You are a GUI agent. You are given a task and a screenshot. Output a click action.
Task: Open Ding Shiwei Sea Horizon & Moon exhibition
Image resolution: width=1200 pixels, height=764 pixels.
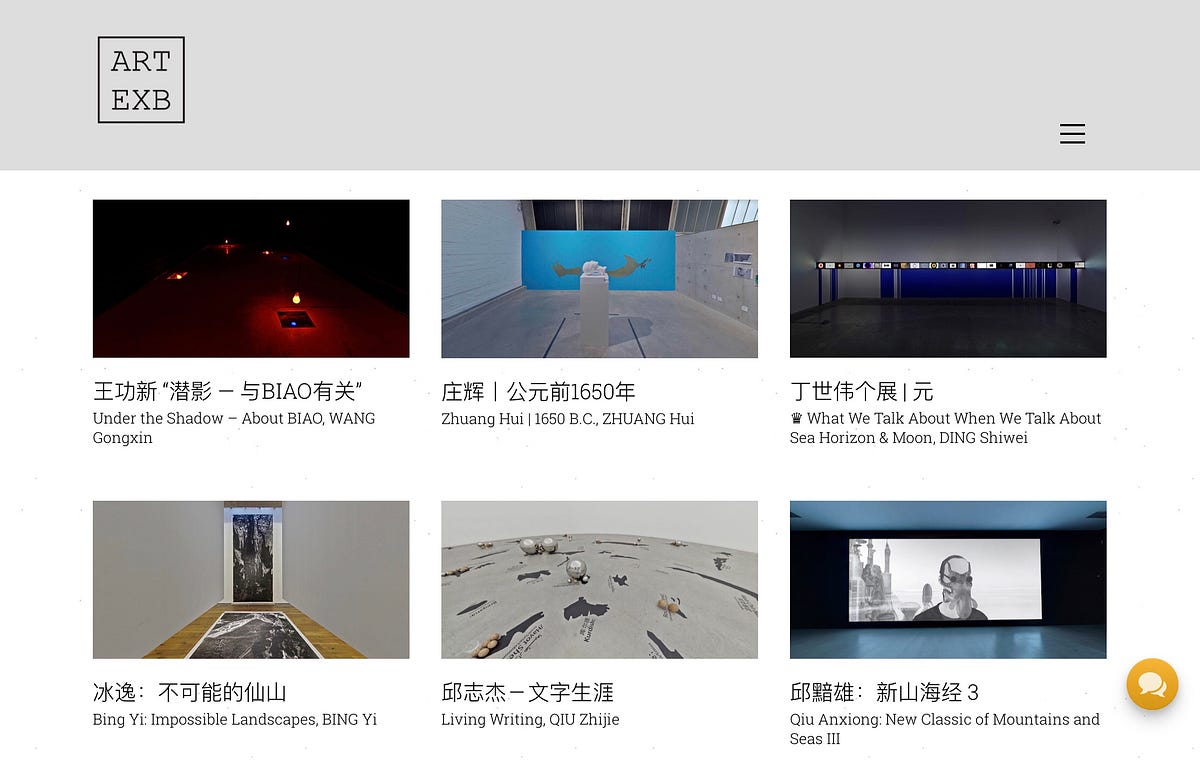click(x=947, y=279)
